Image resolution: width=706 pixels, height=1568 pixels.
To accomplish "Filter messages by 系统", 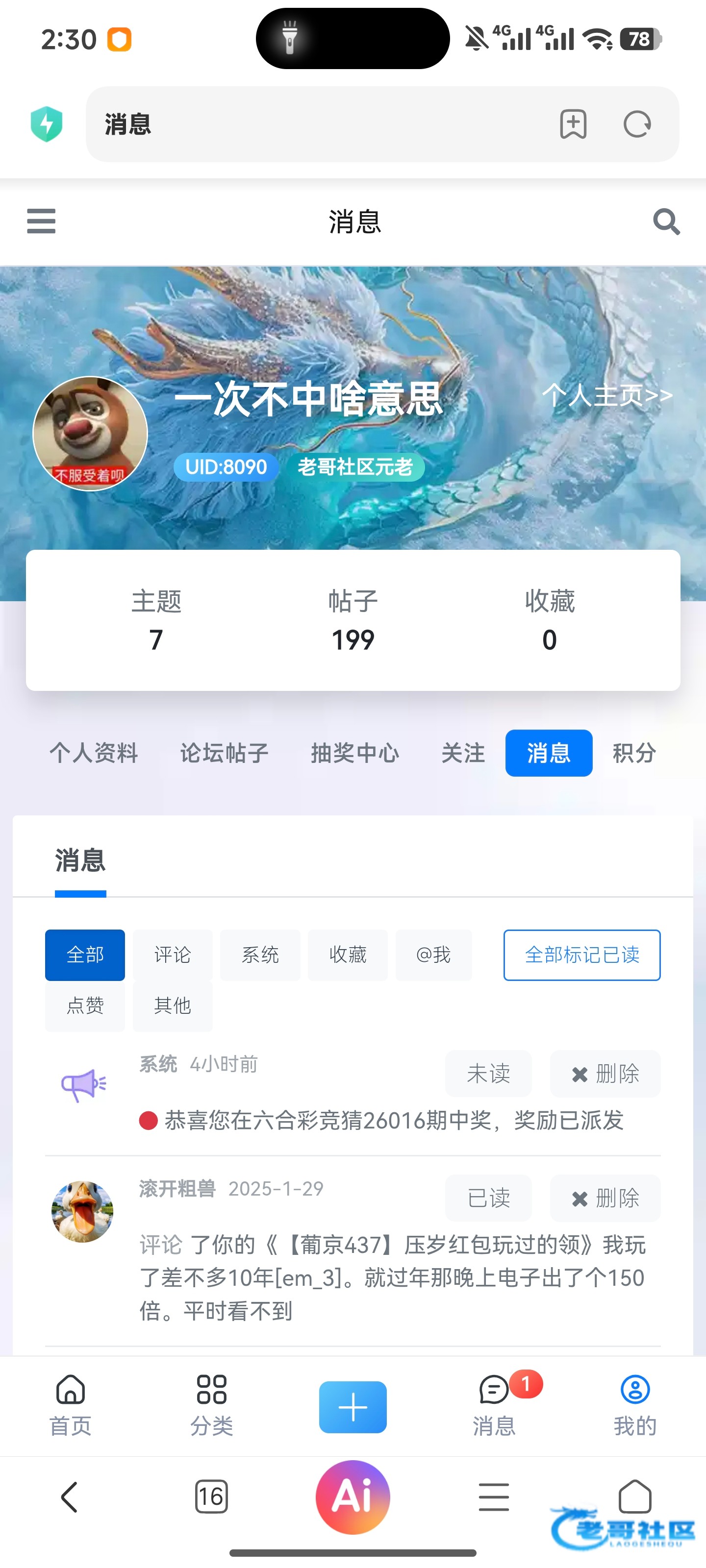I will click(260, 955).
